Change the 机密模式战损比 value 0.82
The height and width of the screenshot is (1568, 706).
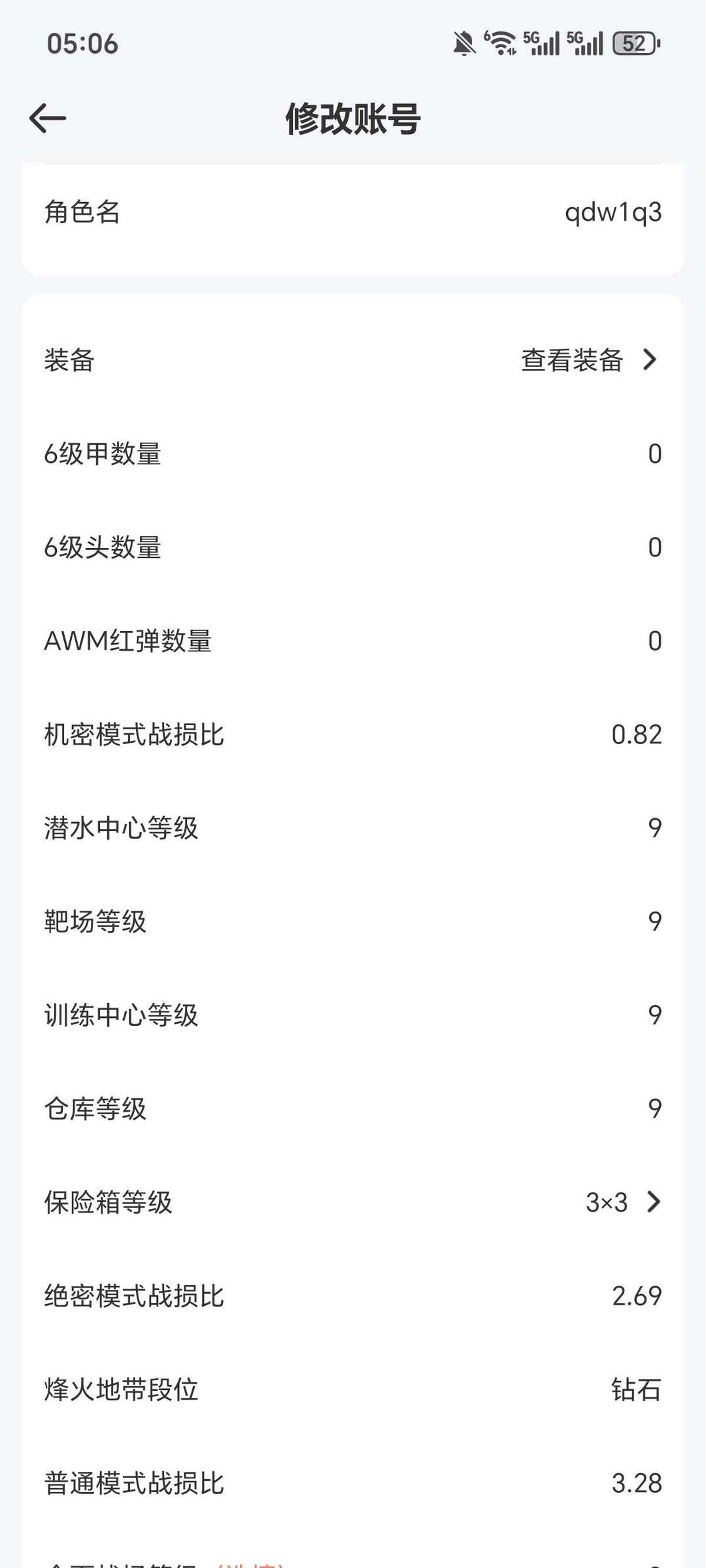pyautogui.click(x=636, y=735)
